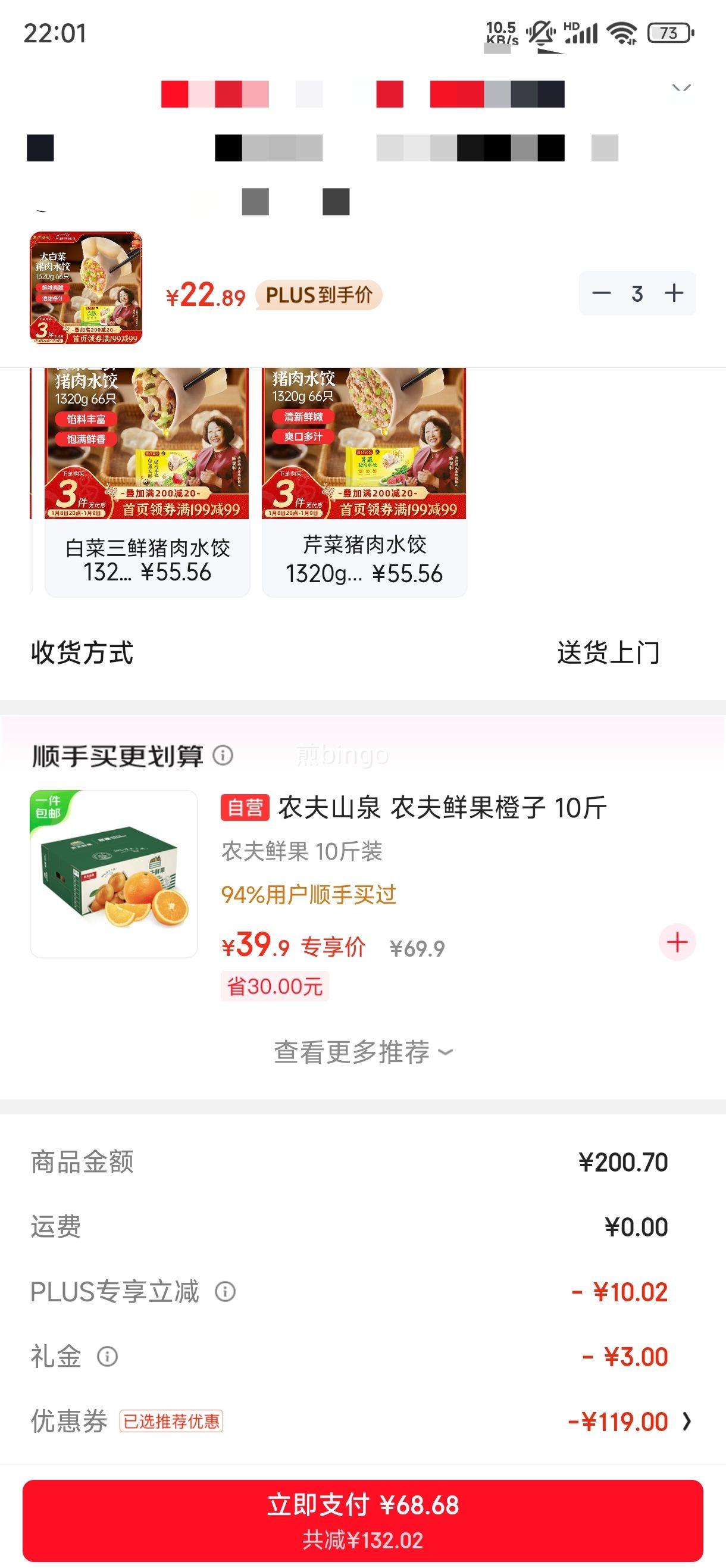The width and height of the screenshot is (726, 1568).
Task: Open info icon beside 顺手买更划算
Action: pos(224,757)
